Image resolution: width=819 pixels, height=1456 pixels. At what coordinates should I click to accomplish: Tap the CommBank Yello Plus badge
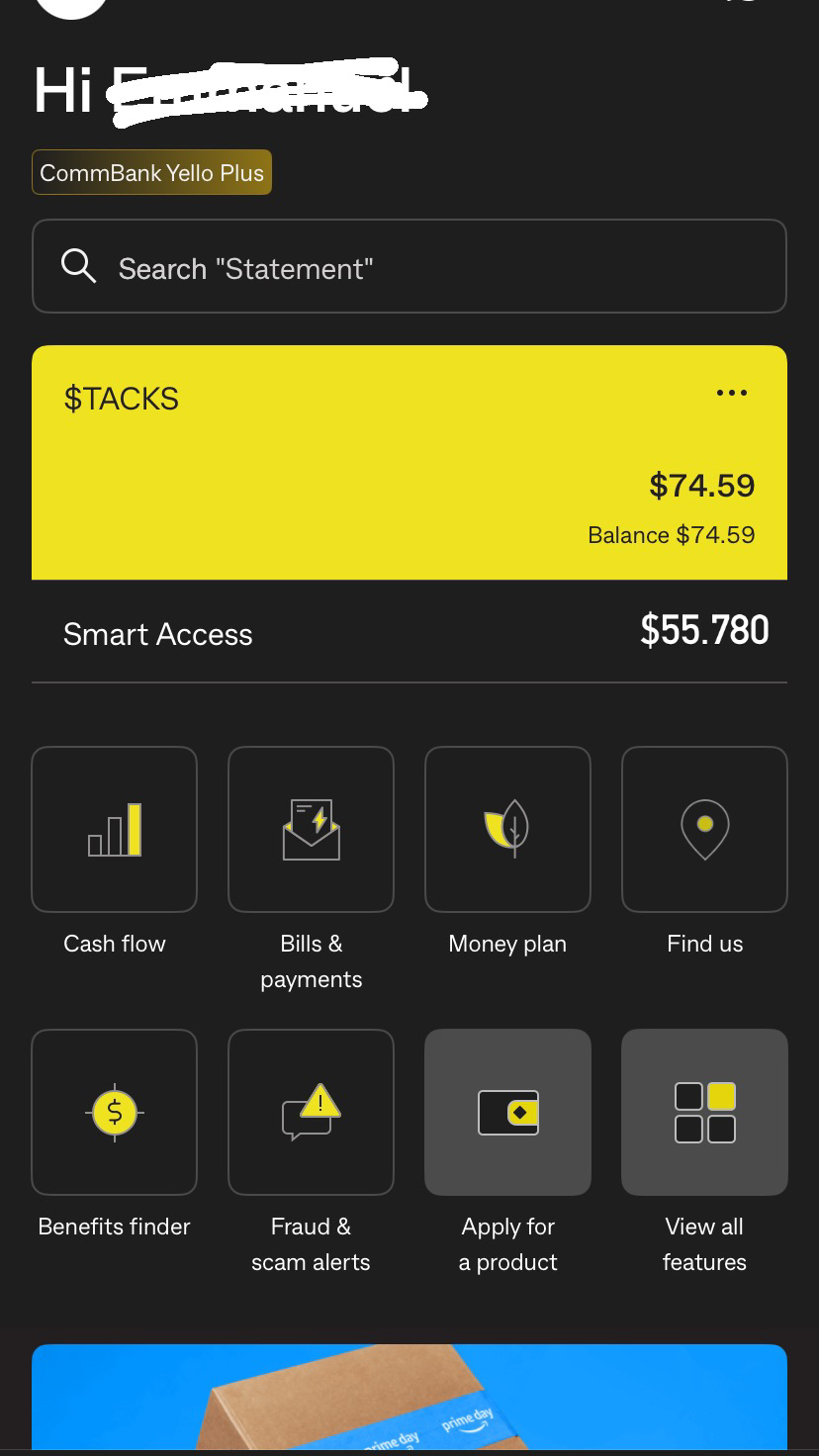click(151, 173)
